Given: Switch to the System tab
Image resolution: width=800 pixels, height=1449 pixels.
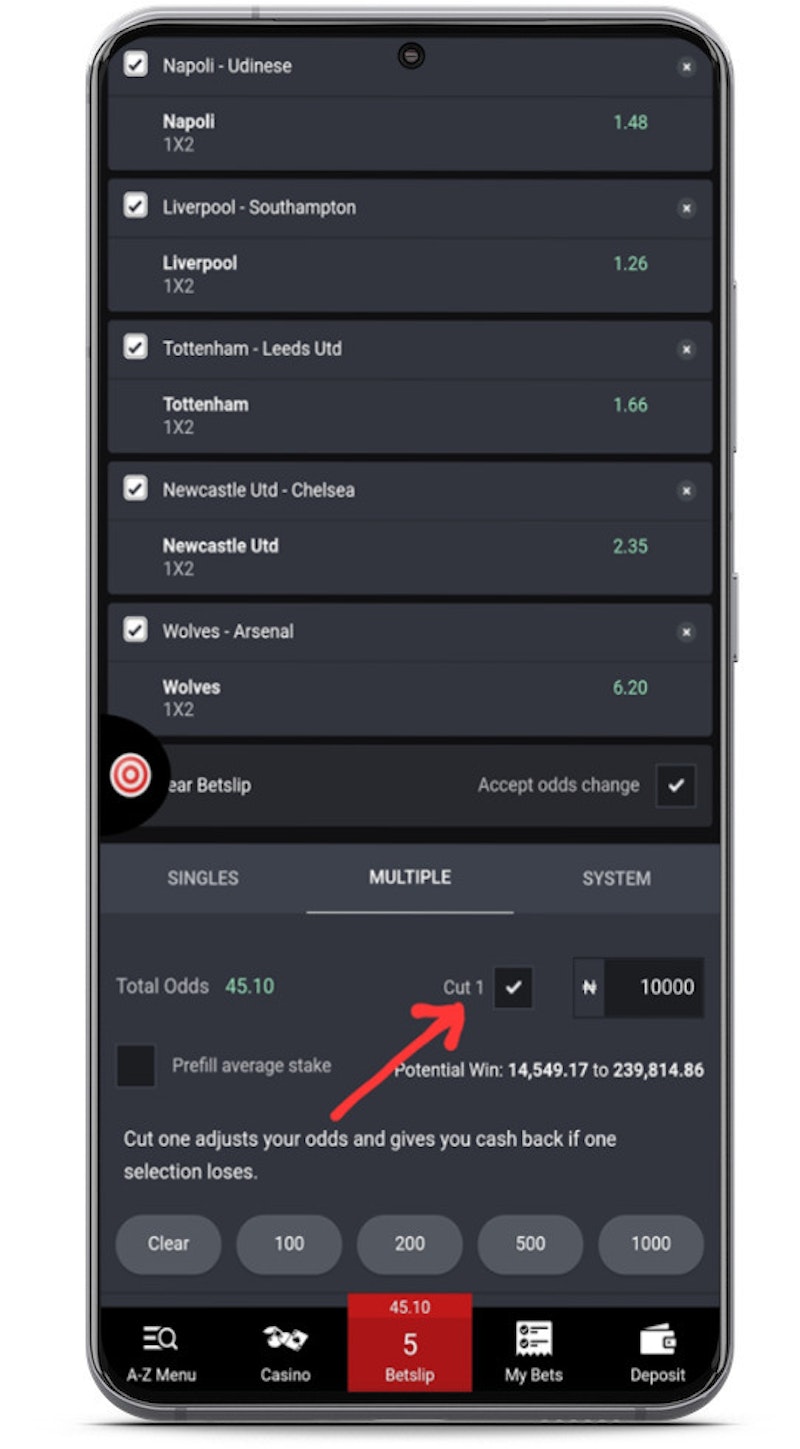Looking at the screenshot, I should pos(616,878).
